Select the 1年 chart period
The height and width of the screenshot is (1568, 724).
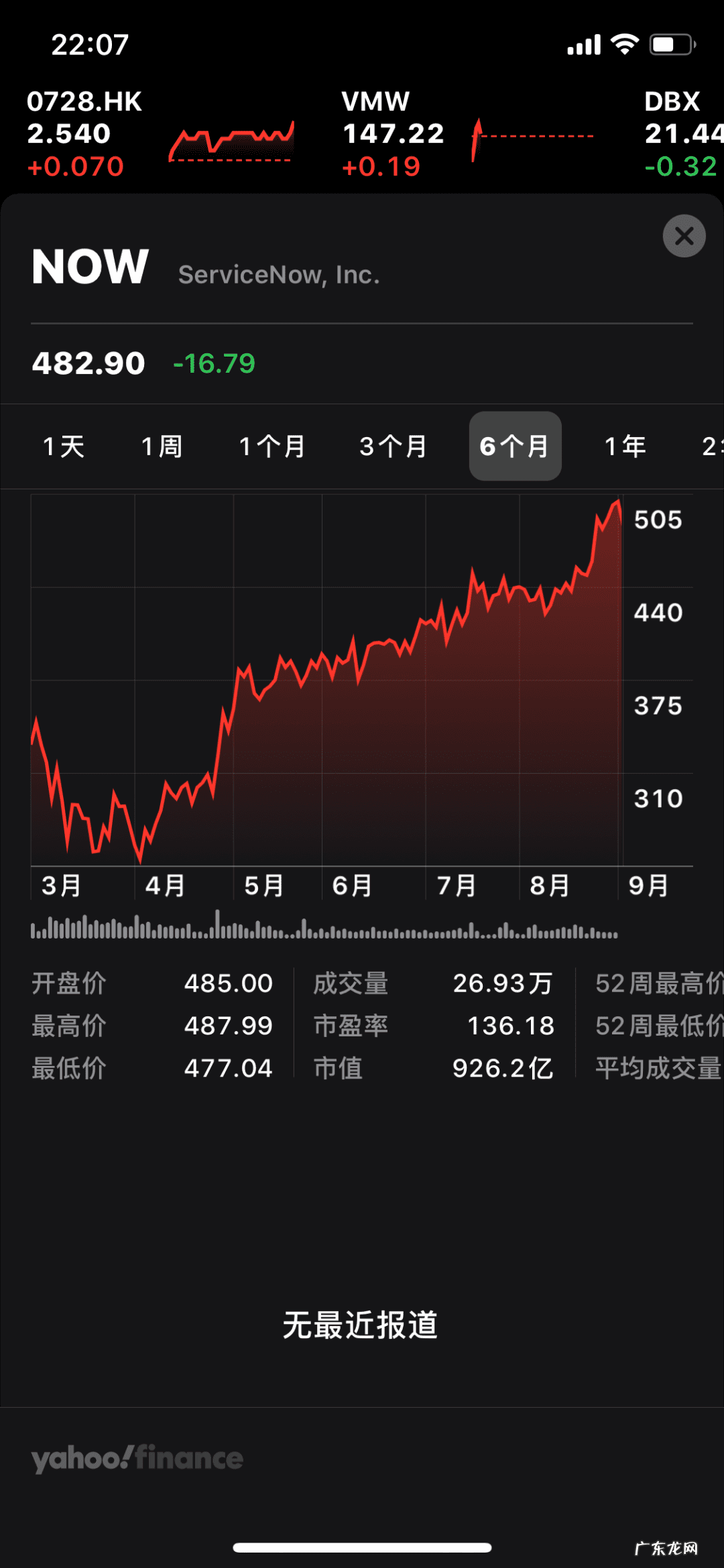pos(625,446)
